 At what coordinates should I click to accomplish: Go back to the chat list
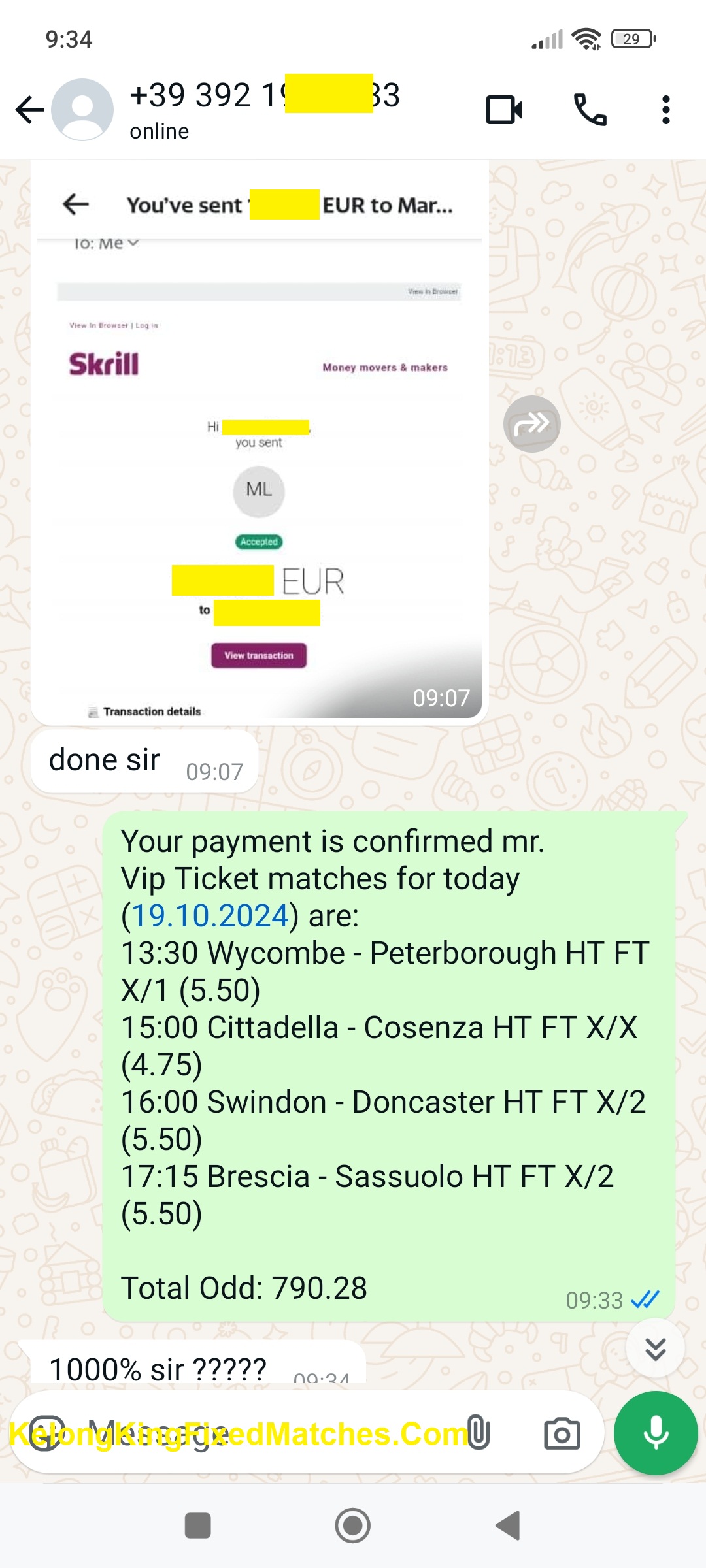[x=29, y=110]
